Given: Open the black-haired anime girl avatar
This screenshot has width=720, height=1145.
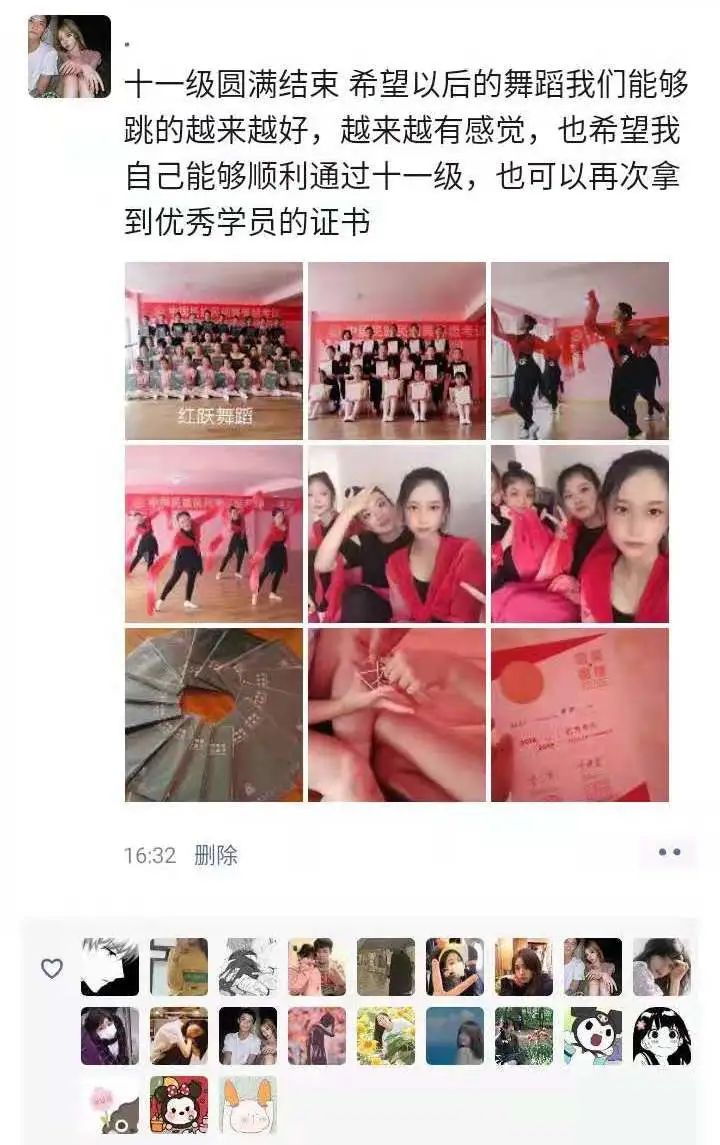Looking at the screenshot, I should [661, 1036].
